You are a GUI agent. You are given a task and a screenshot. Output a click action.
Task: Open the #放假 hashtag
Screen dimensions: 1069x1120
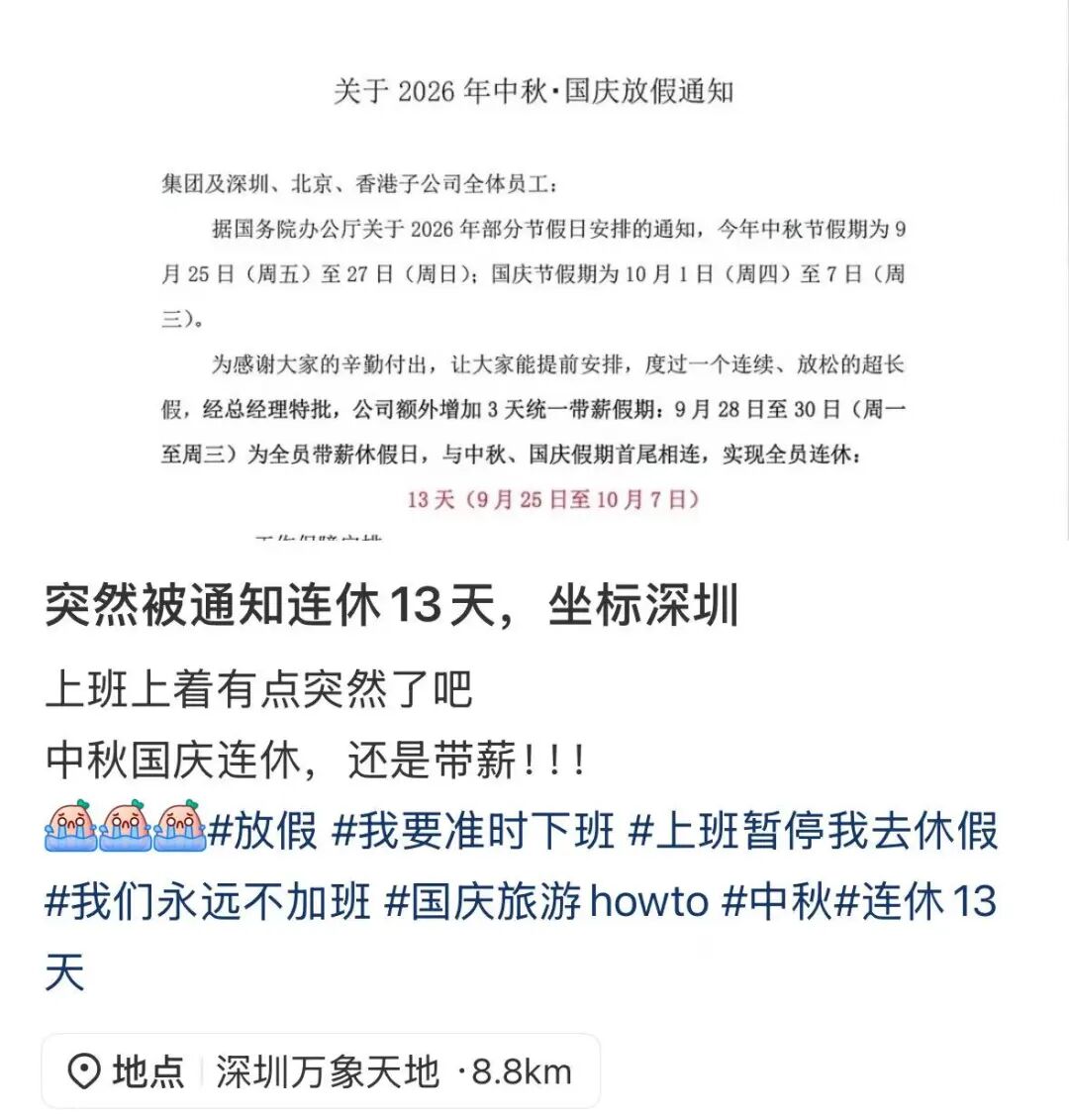click(262, 831)
